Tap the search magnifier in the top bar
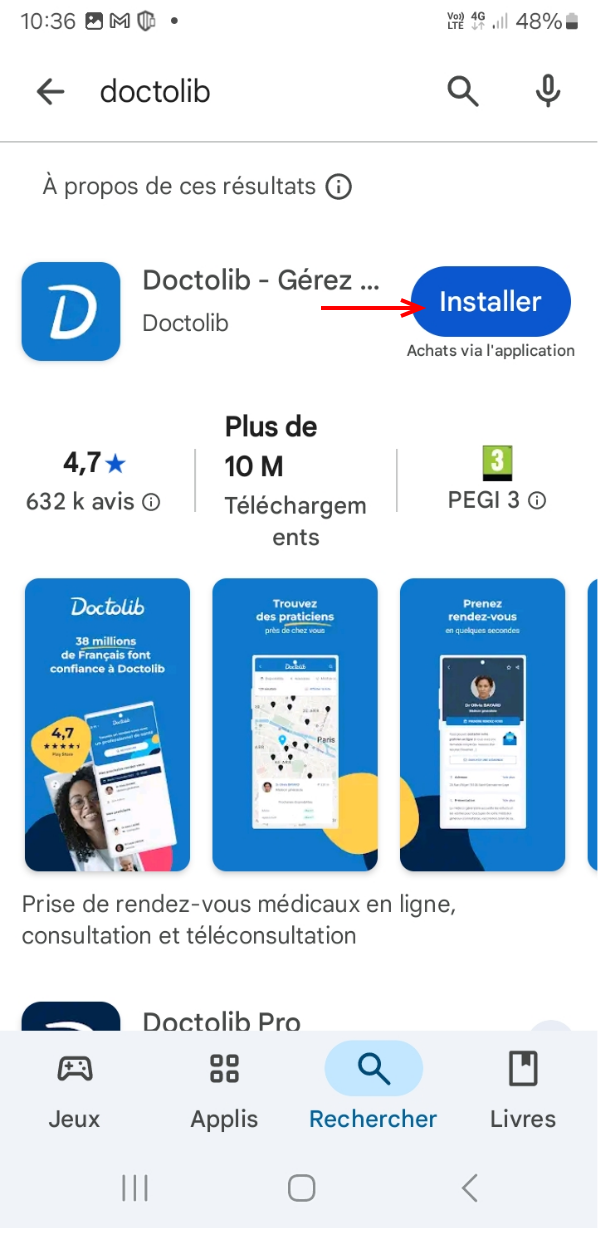The width and height of the screenshot is (600, 1233). pos(462,92)
